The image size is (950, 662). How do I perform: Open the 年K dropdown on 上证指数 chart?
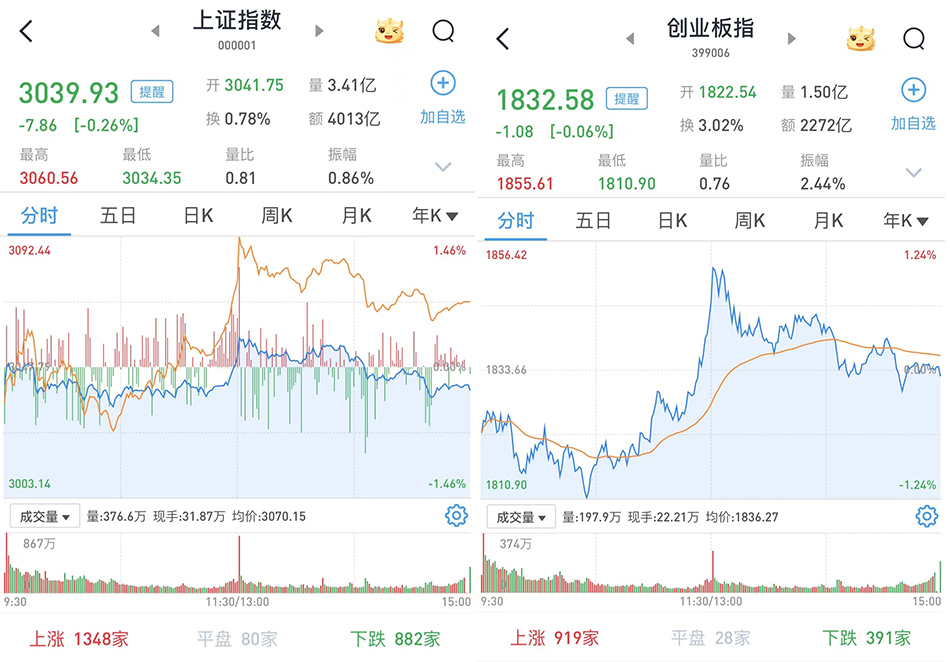click(435, 215)
